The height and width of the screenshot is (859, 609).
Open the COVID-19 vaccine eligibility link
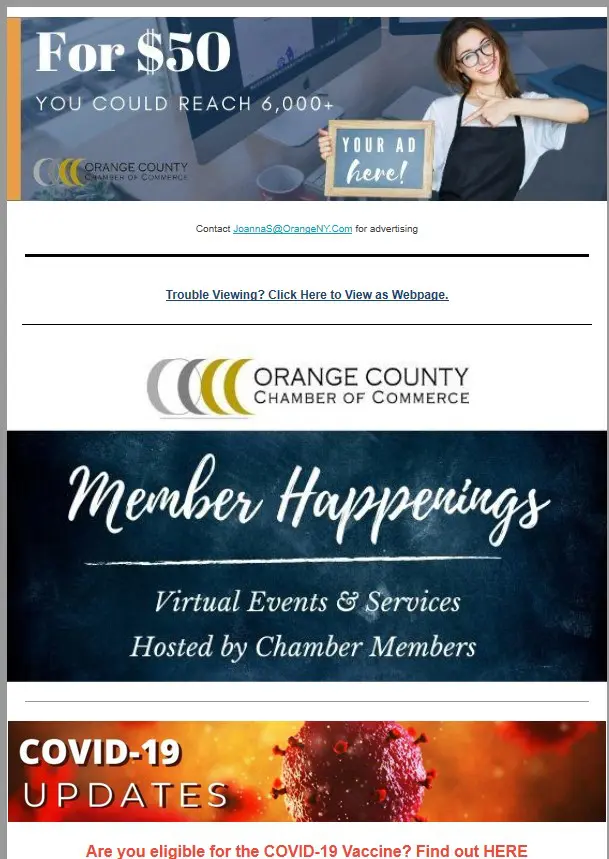click(306, 850)
